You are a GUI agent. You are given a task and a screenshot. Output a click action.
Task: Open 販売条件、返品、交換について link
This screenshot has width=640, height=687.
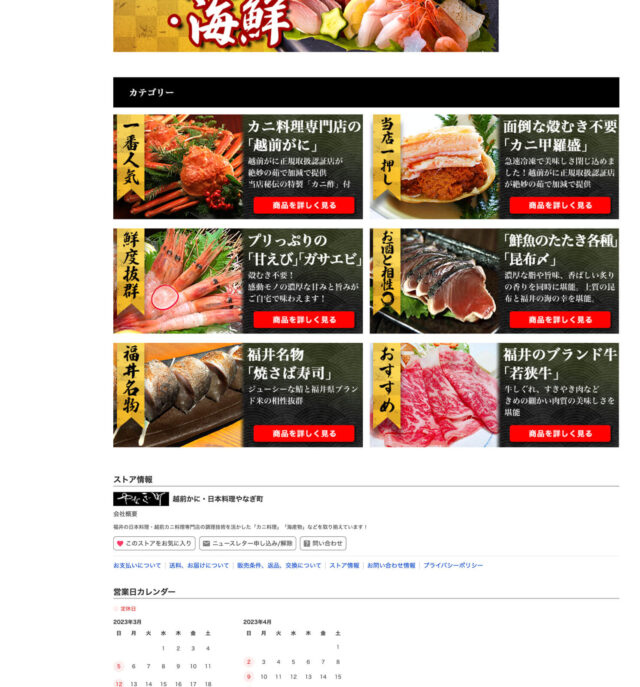pos(279,565)
